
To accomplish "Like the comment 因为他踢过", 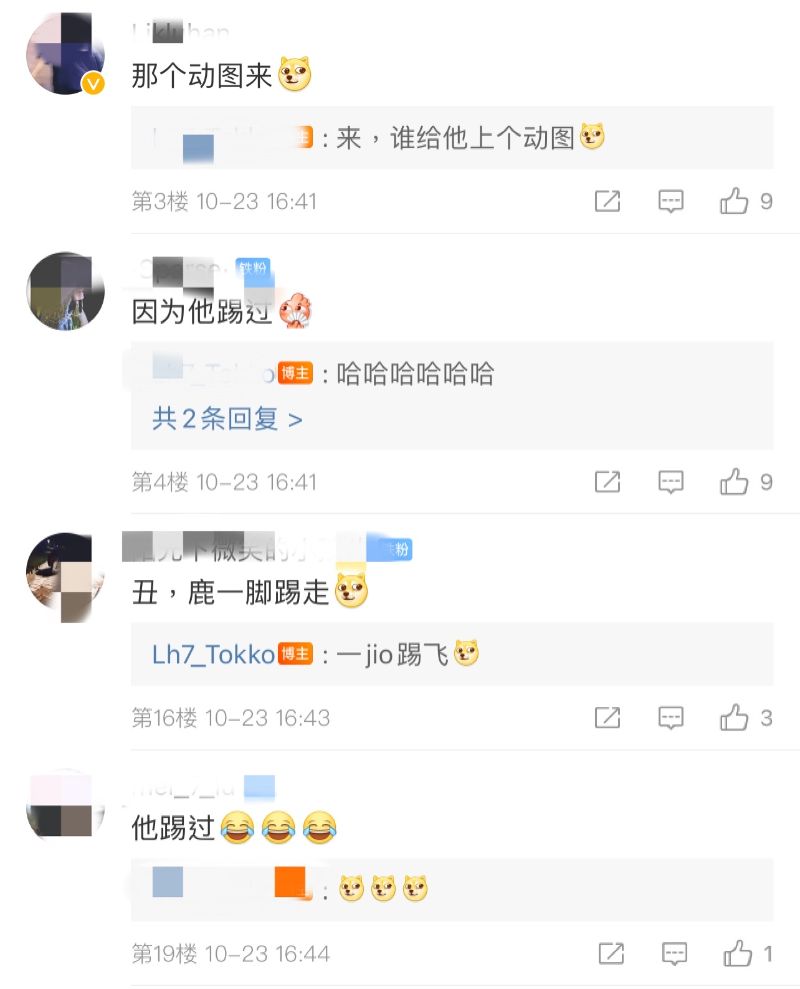I will [x=735, y=482].
